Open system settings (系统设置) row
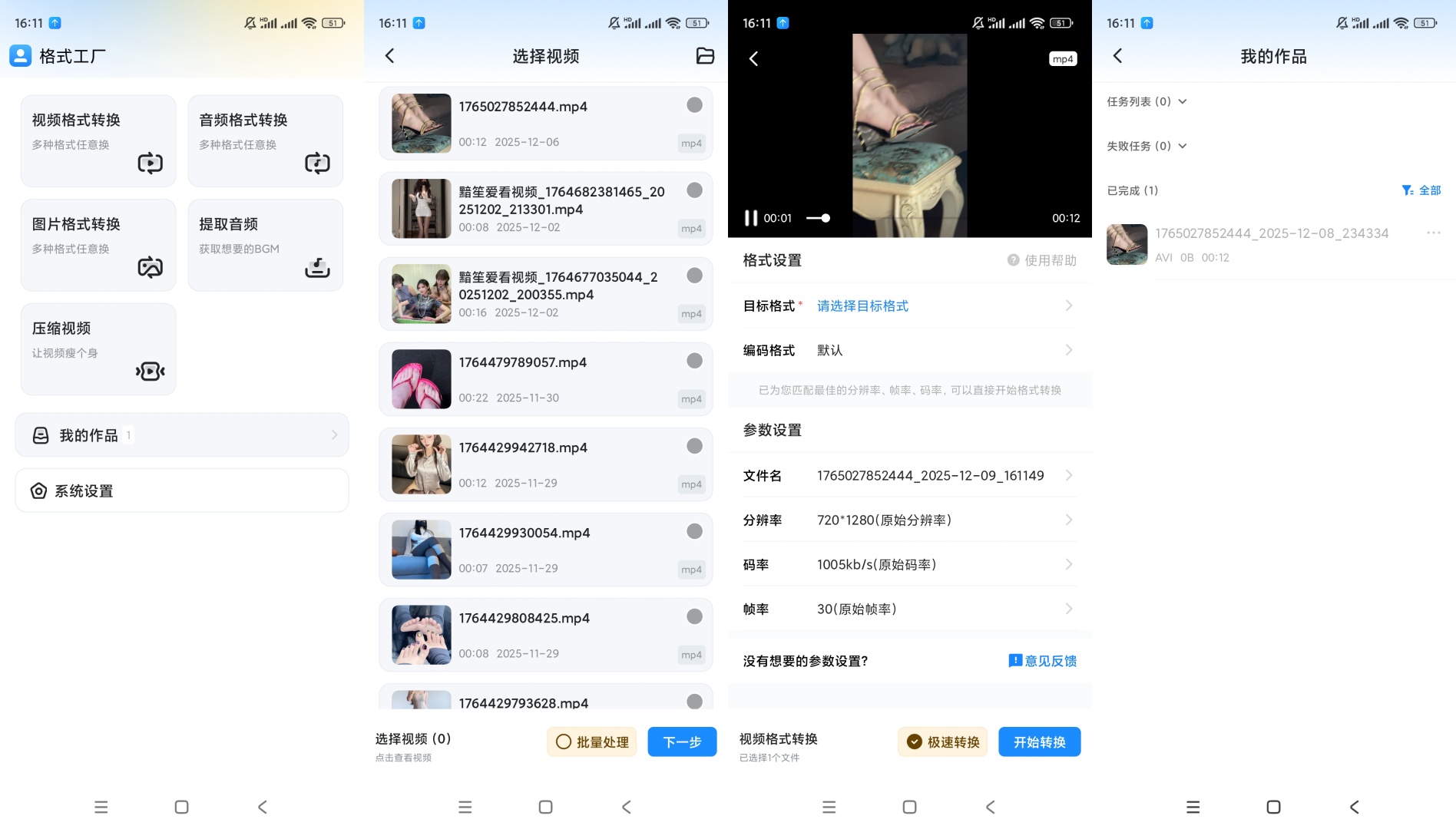The height and width of the screenshot is (829, 1456). point(182,490)
